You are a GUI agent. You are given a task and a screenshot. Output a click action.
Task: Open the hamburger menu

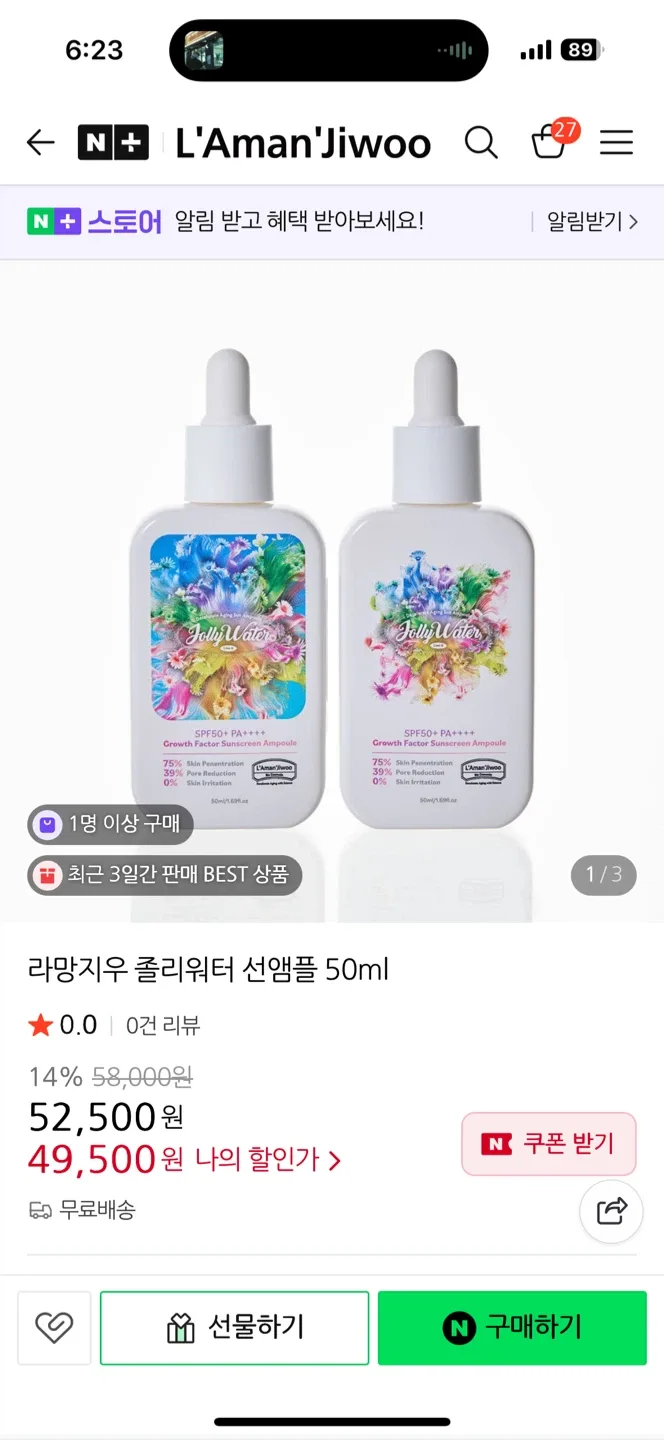[x=616, y=143]
